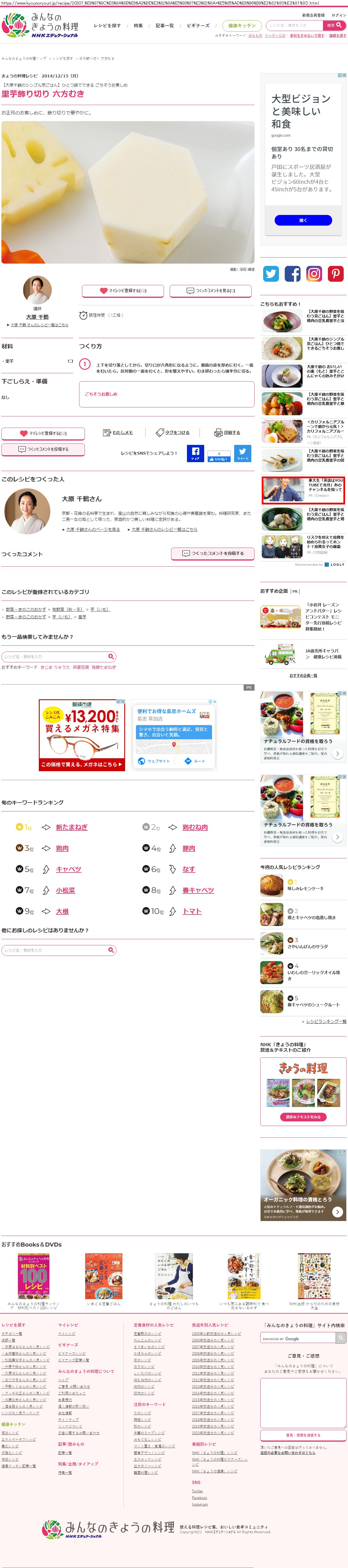The image size is (348, 1568).
Task: Open 大原千鶴さんのページを見る link
Action: tap(93, 529)
